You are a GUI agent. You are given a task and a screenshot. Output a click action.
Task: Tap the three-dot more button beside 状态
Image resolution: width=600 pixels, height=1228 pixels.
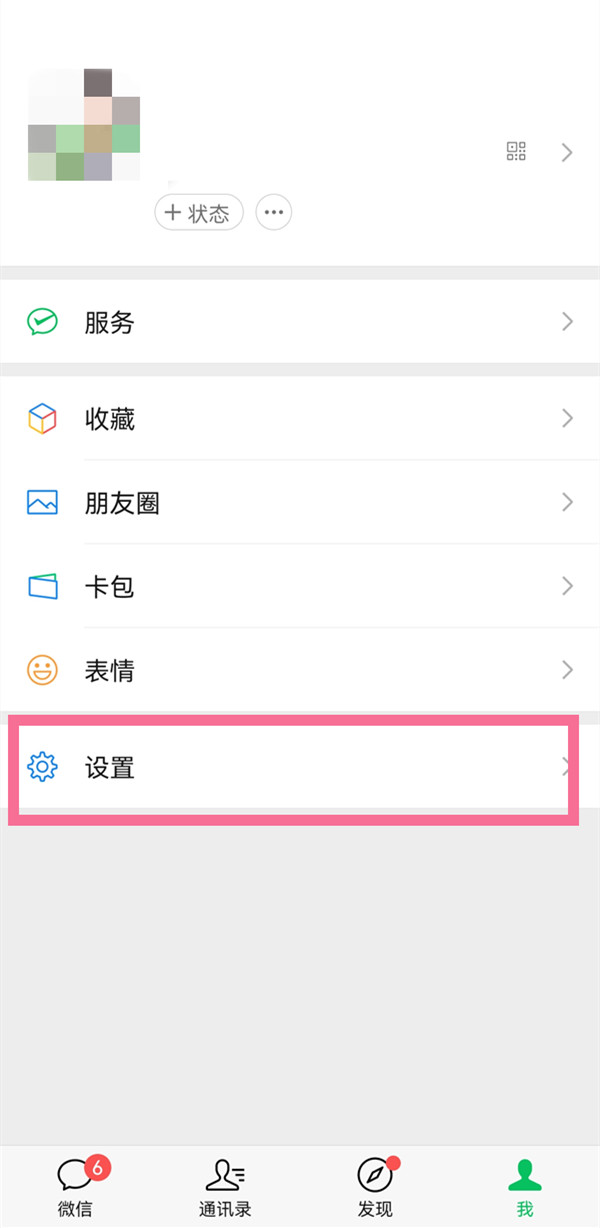pos(274,213)
